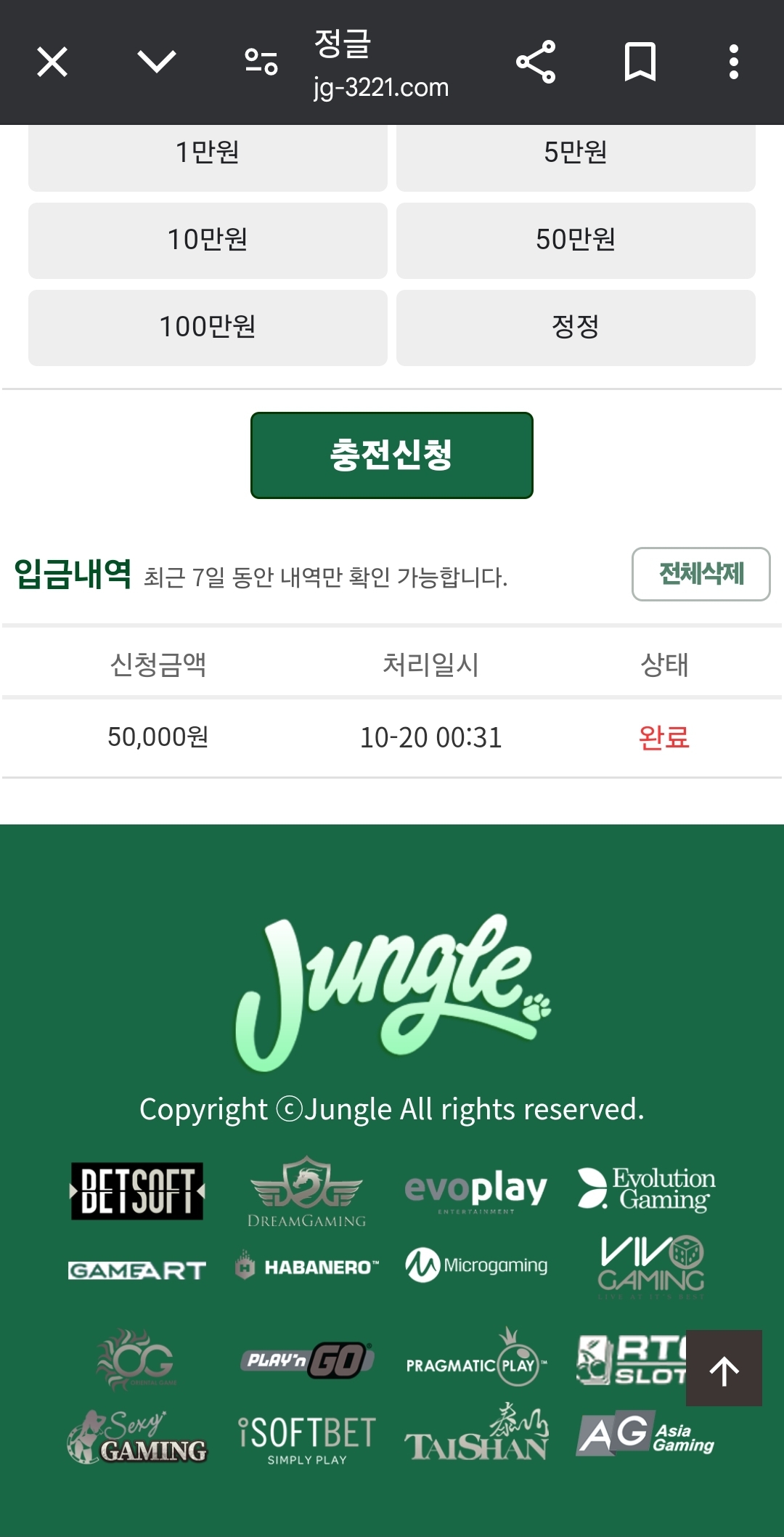
Task: Share this page
Action: click(536, 62)
